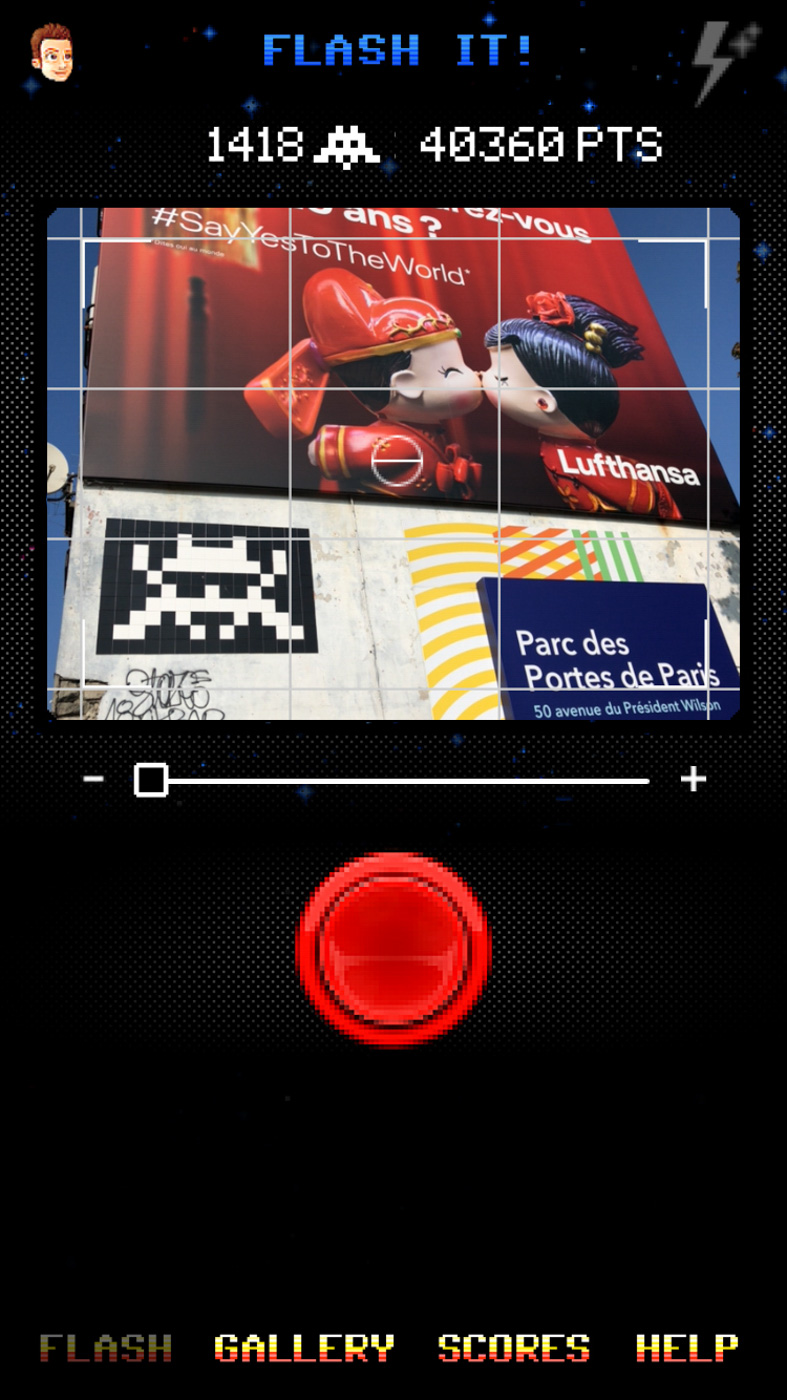Switch to the Scores tab
The image size is (787, 1400).
point(514,1348)
